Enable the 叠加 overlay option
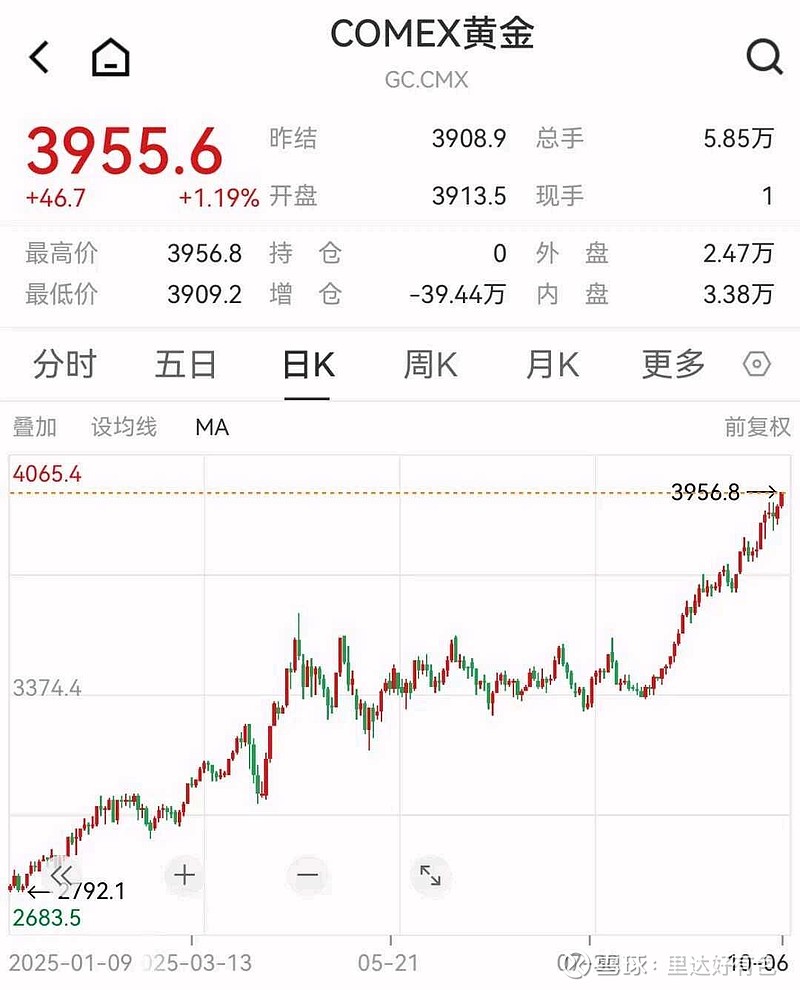Image resolution: width=800 pixels, height=990 pixels. click(33, 427)
